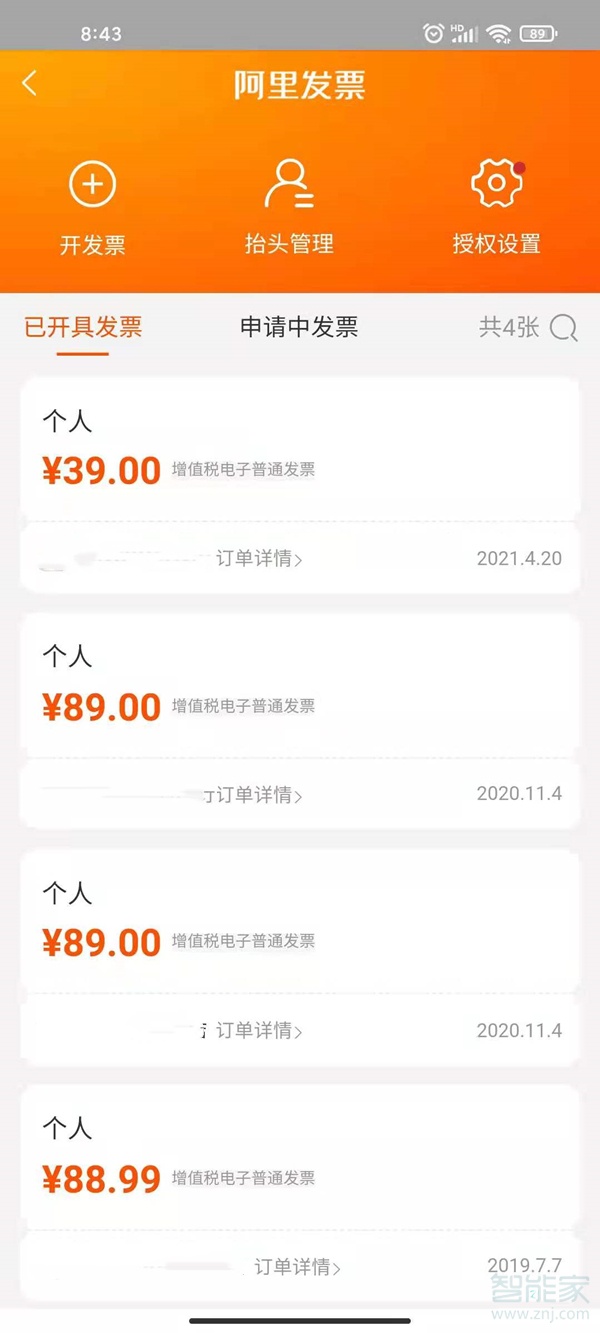Go back from the 阿里发票 page
The width and height of the screenshot is (600, 1333).
[x=30, y=84]
